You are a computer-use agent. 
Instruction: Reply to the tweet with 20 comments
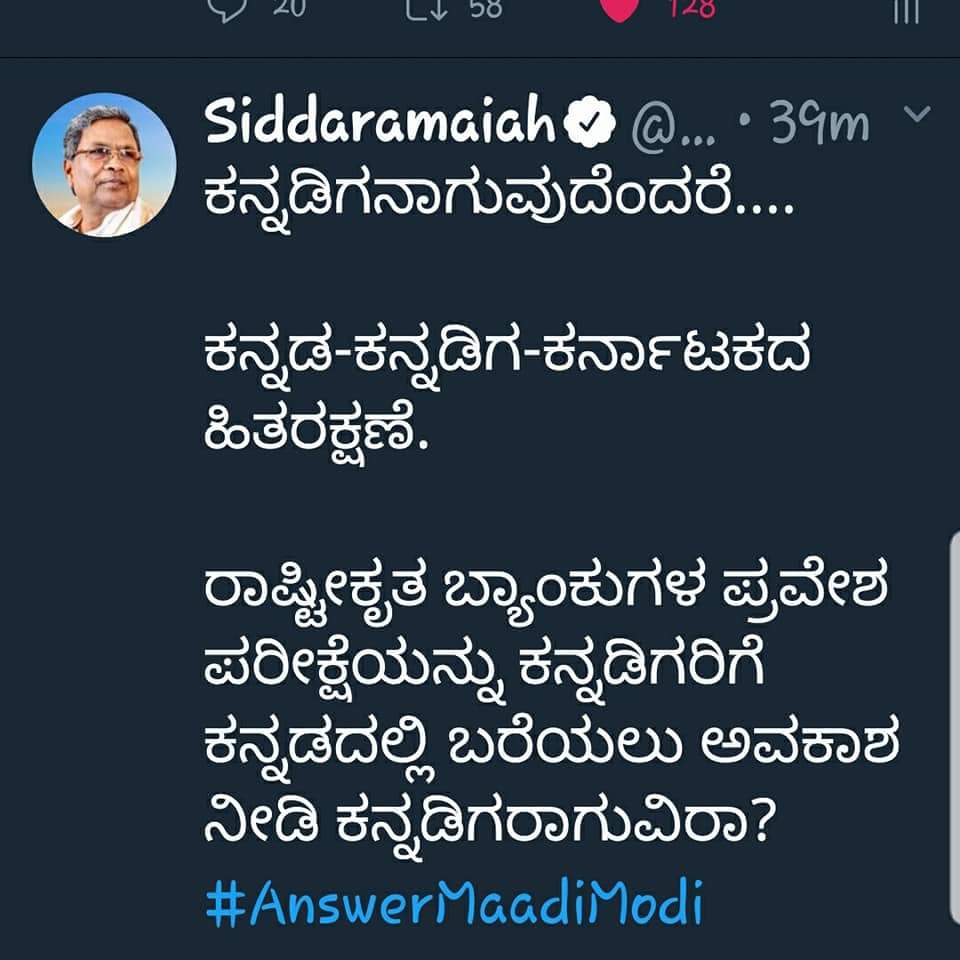click(x=225, y=8)
